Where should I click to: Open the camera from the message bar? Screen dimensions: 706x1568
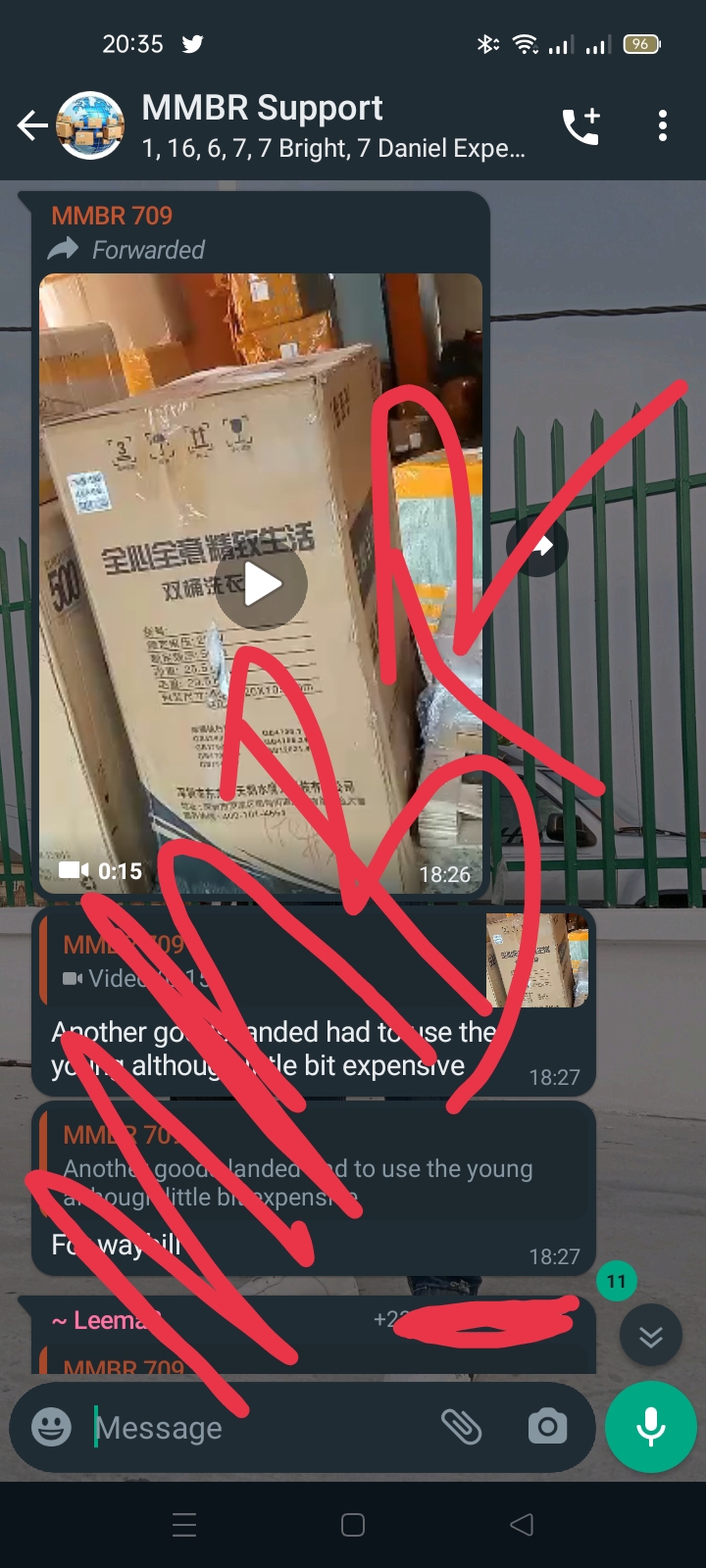(547, 1427)
